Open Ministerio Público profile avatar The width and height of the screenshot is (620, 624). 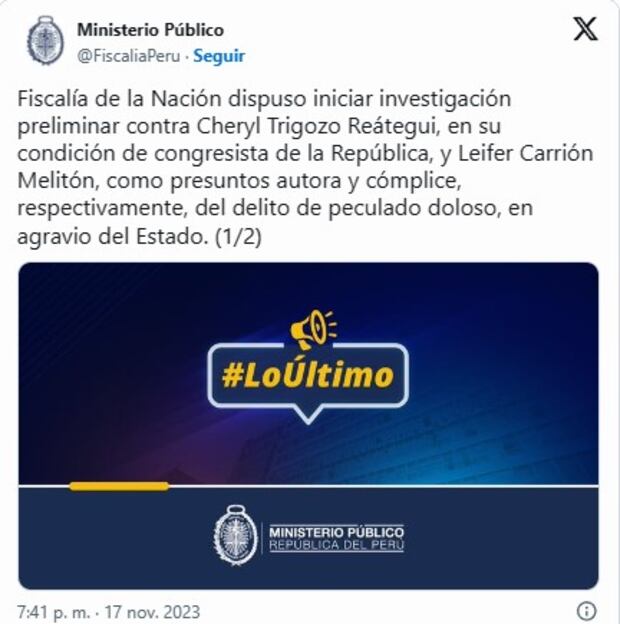[x=45, y=41]
